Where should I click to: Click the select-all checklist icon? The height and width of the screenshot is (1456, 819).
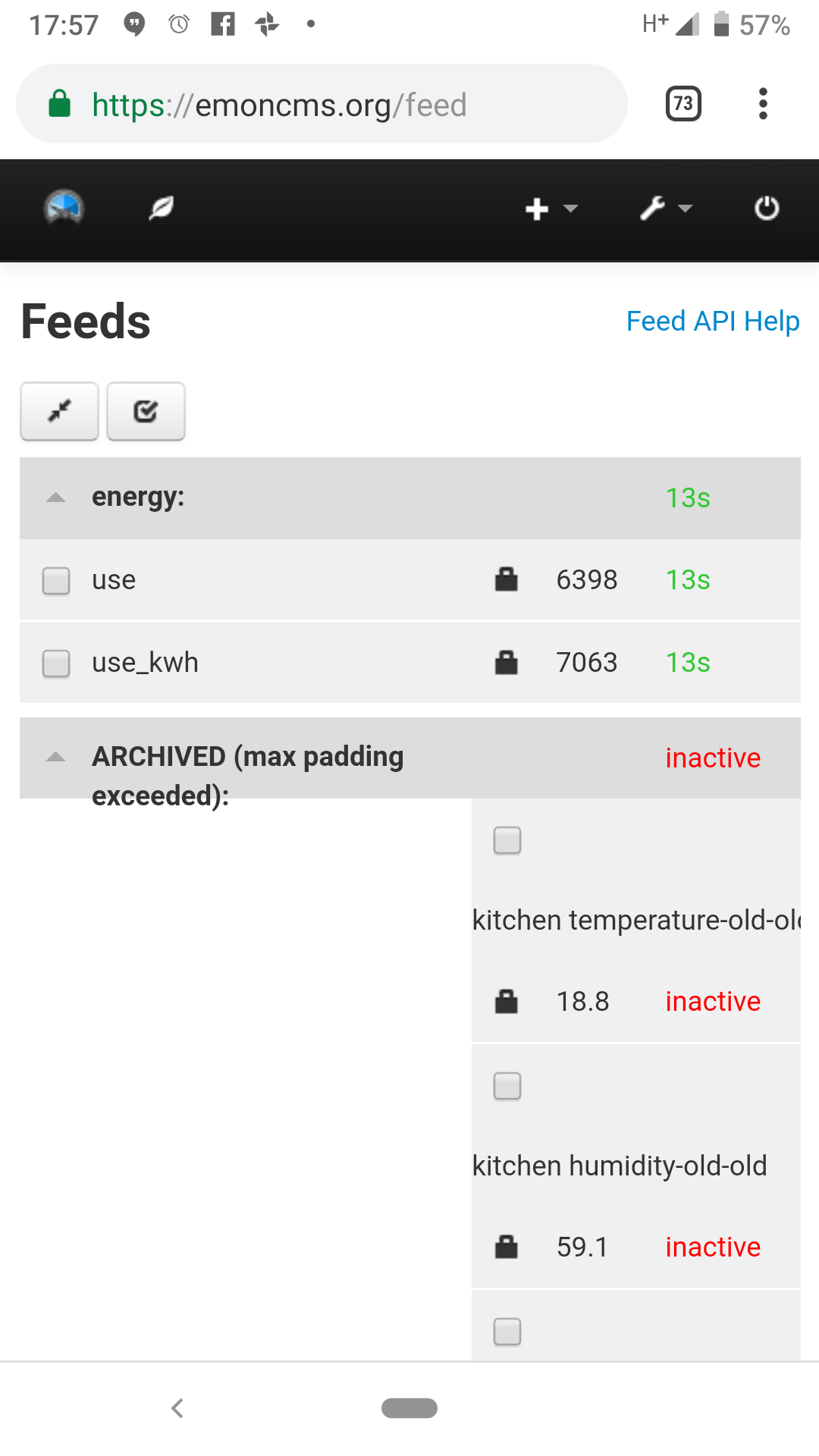pos(146,412)
